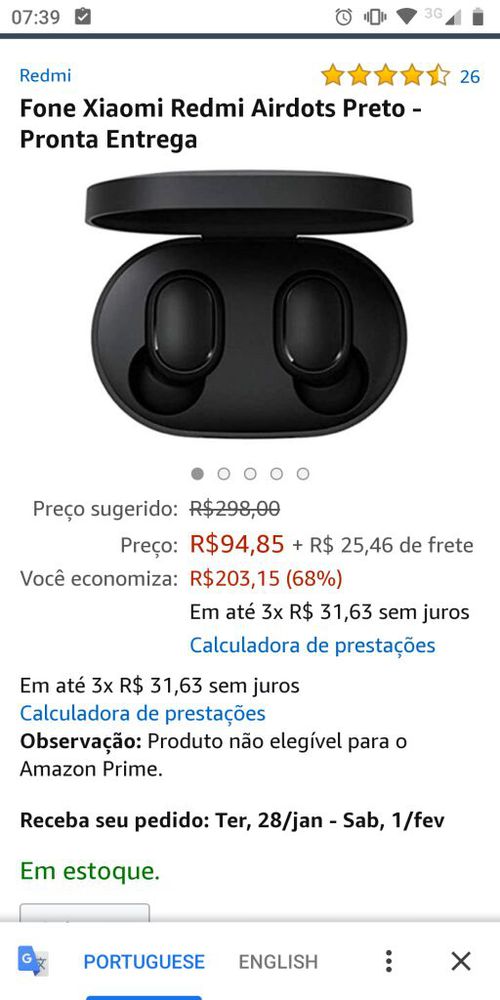Open the Redmi Airdots product image
Viewport: 500px width, 1000px height.
(249, 304)
